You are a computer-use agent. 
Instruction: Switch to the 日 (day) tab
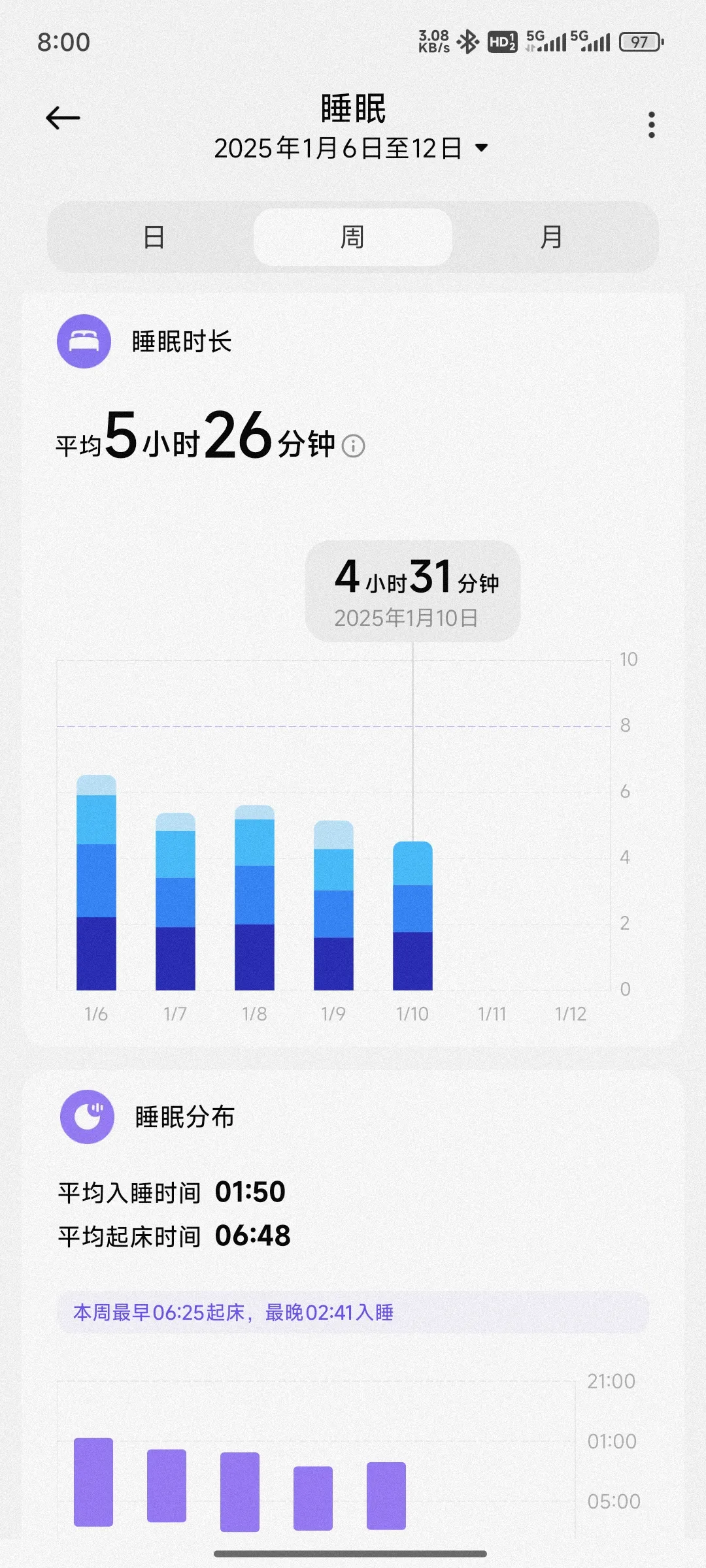154,237
